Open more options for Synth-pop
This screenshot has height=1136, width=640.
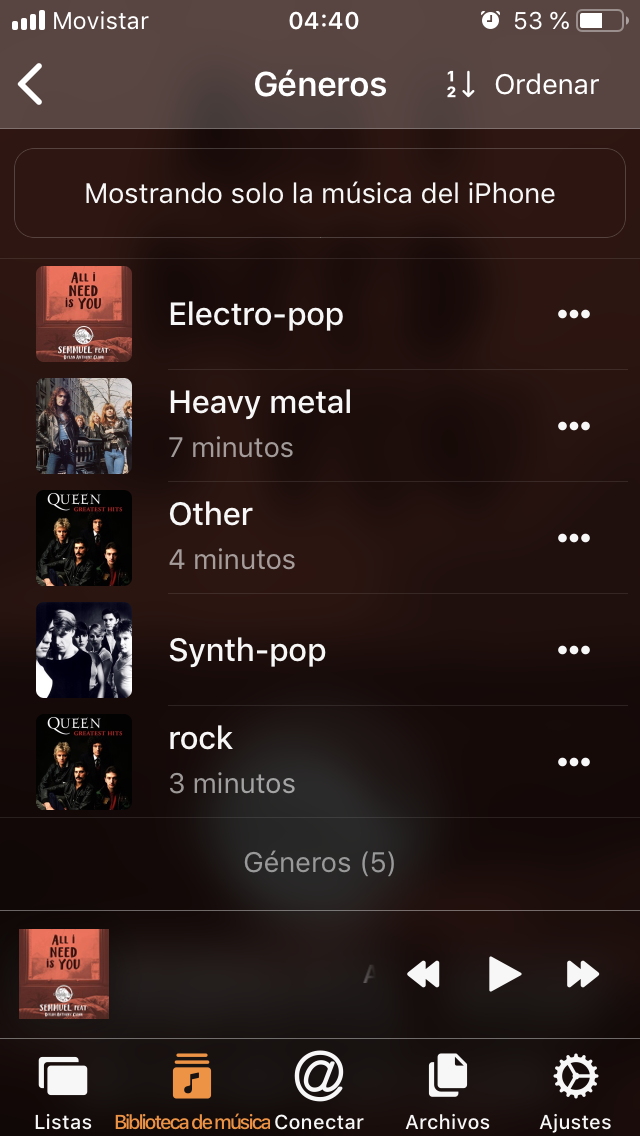click(x=573, y=650)
